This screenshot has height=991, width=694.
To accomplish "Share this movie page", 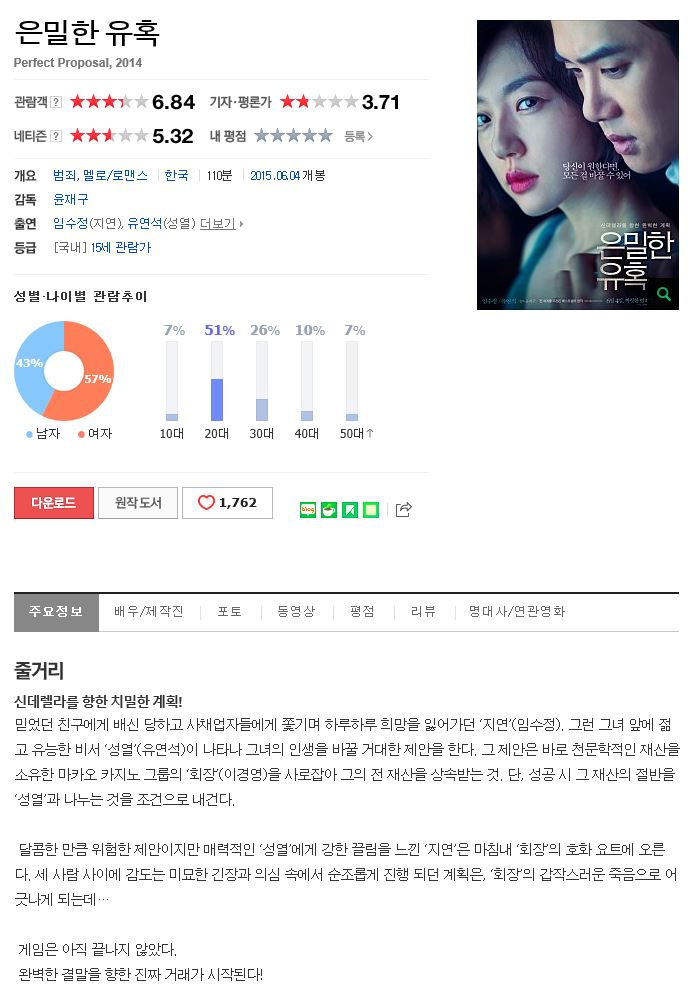I will [404, 510].
